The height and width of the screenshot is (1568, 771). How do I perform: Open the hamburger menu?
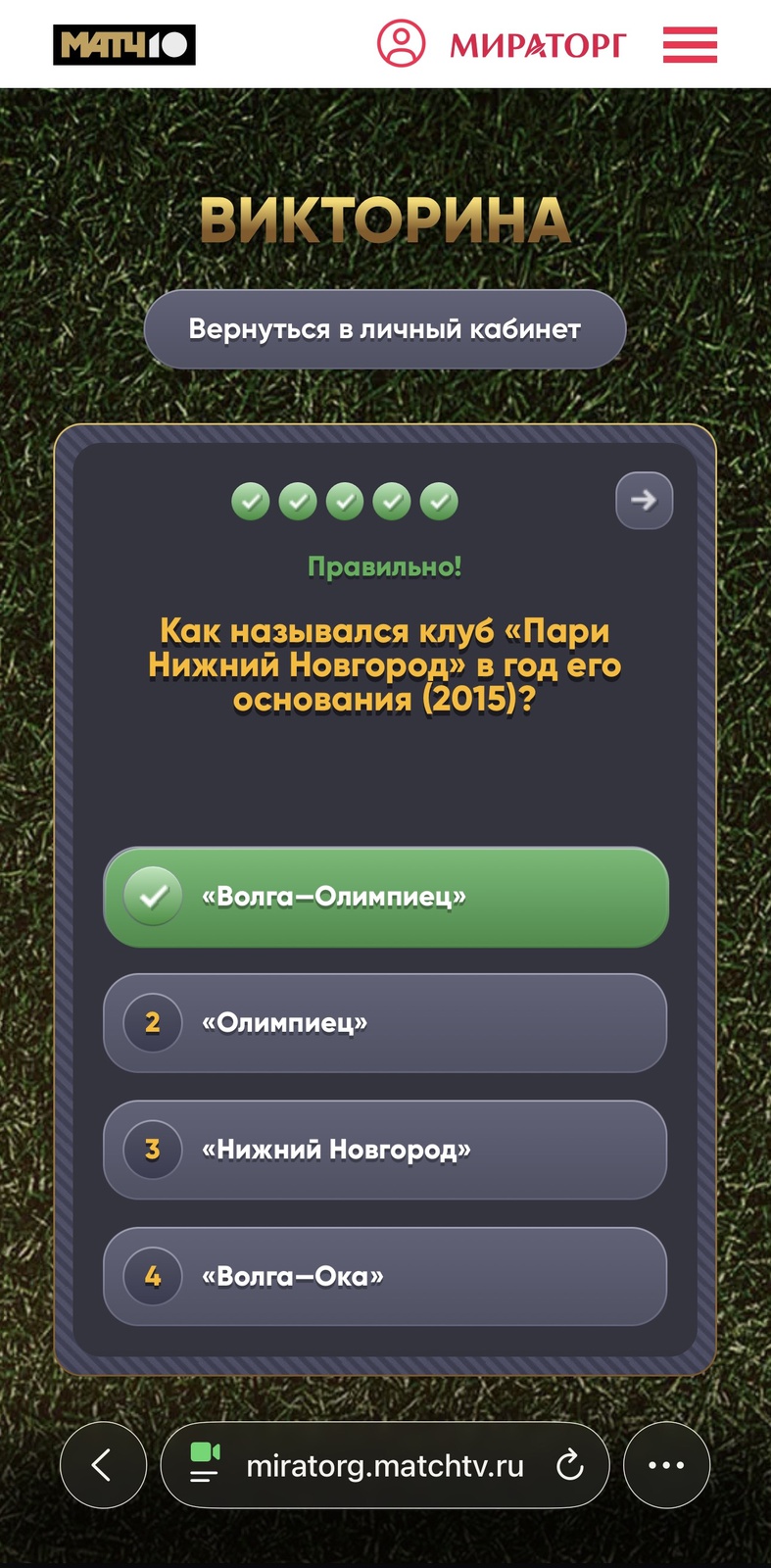[690, 45]
